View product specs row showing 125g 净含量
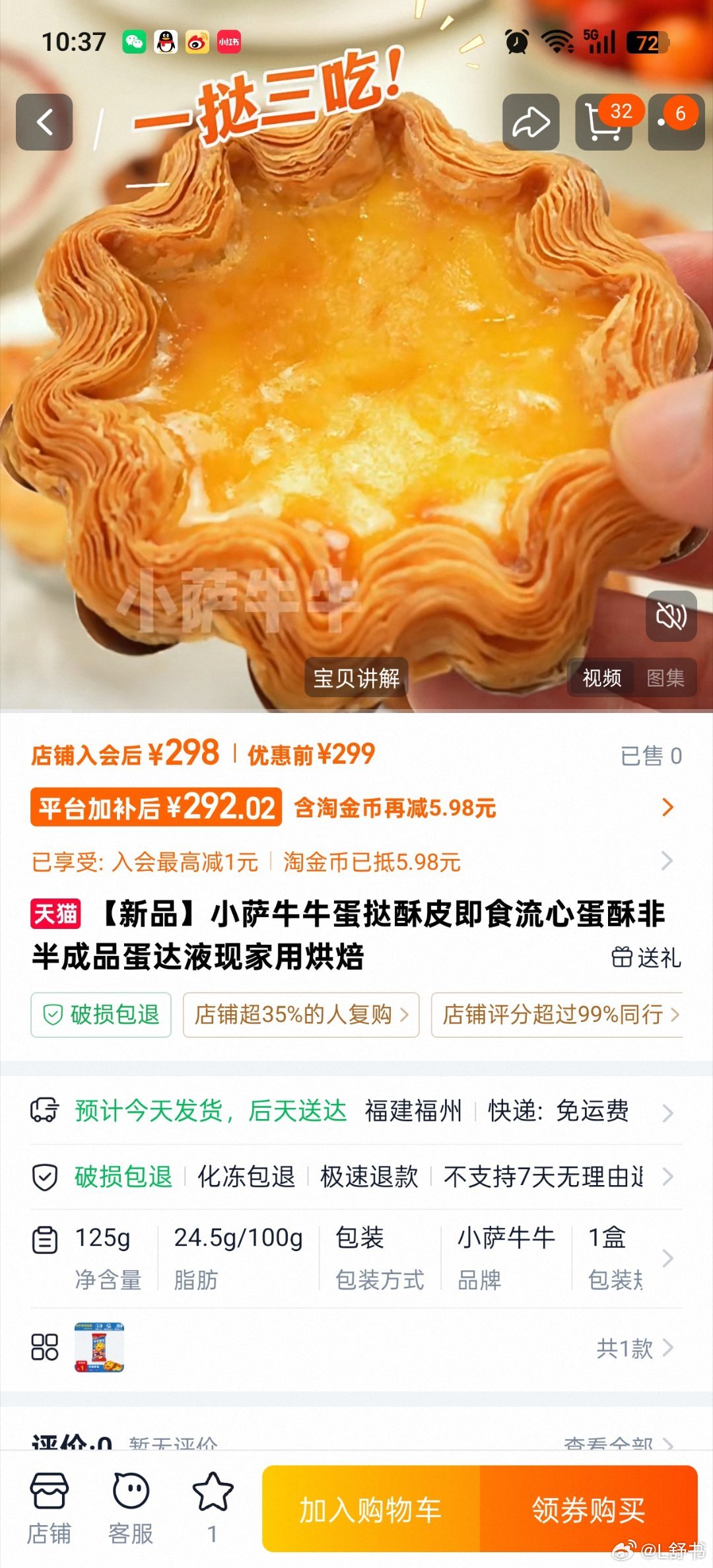 point(356,1258)
